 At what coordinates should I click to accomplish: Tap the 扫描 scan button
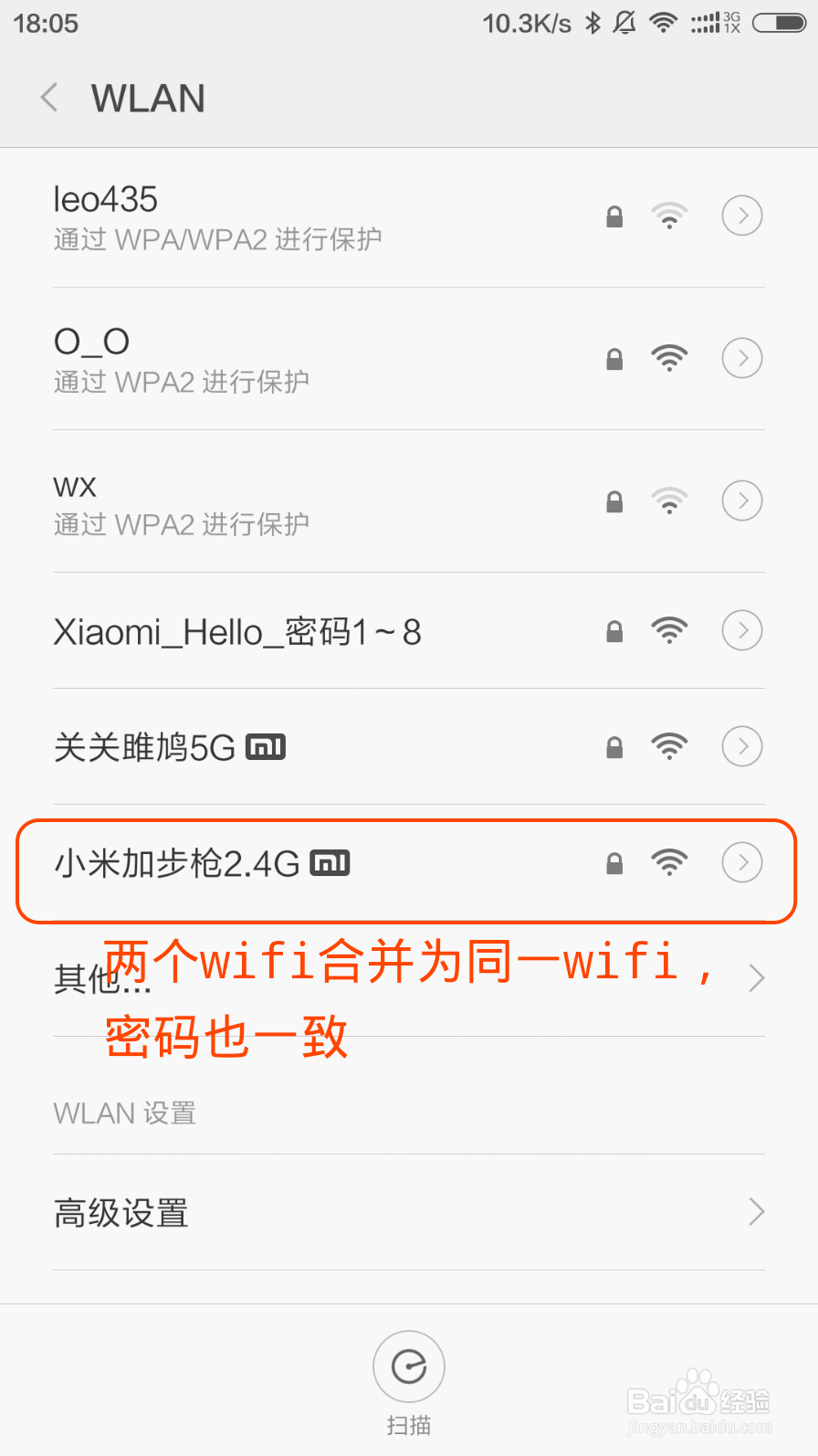pyautogui.click(x=408, y=1366)
